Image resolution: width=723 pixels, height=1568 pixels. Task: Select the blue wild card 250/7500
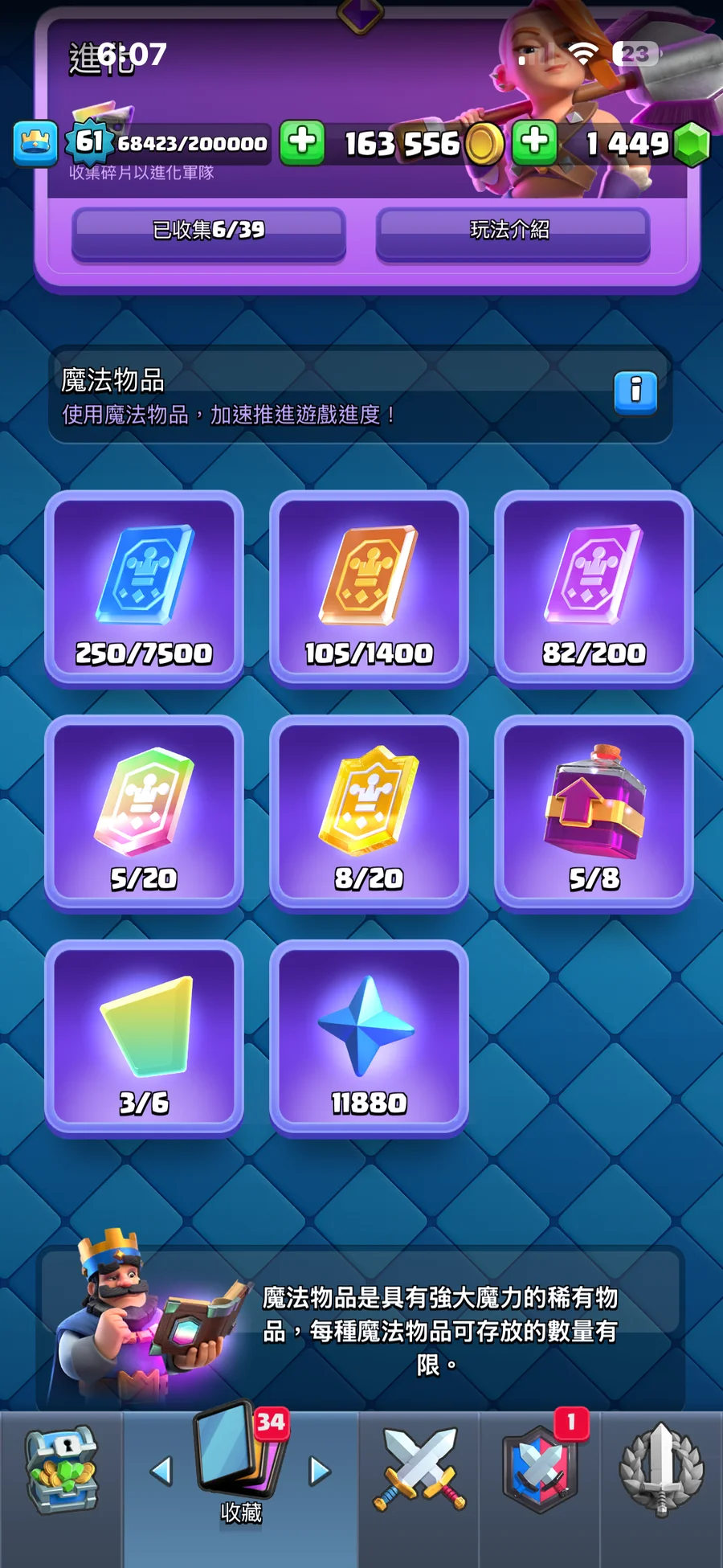pyautogui.click(x=144, y=587)
